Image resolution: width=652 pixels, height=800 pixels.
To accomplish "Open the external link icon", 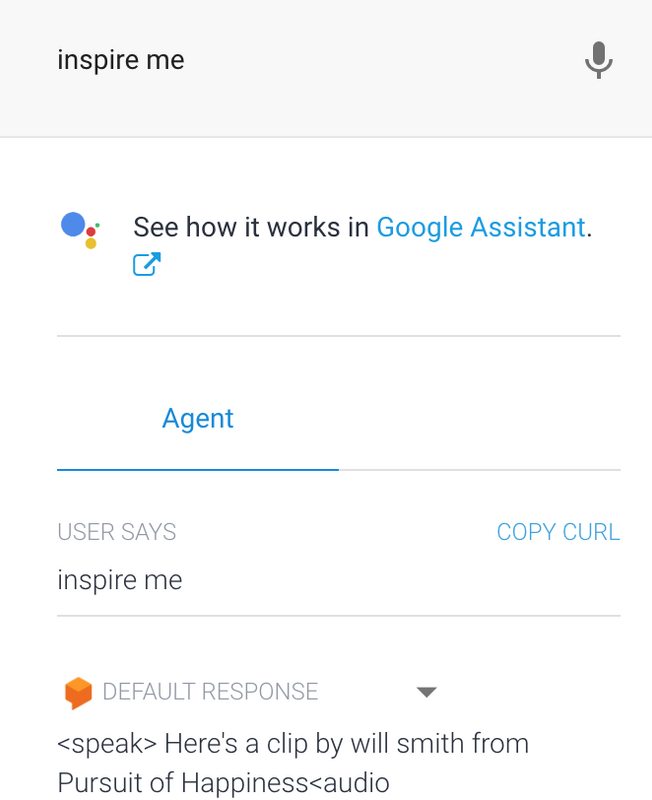I will tap(147, 265).
